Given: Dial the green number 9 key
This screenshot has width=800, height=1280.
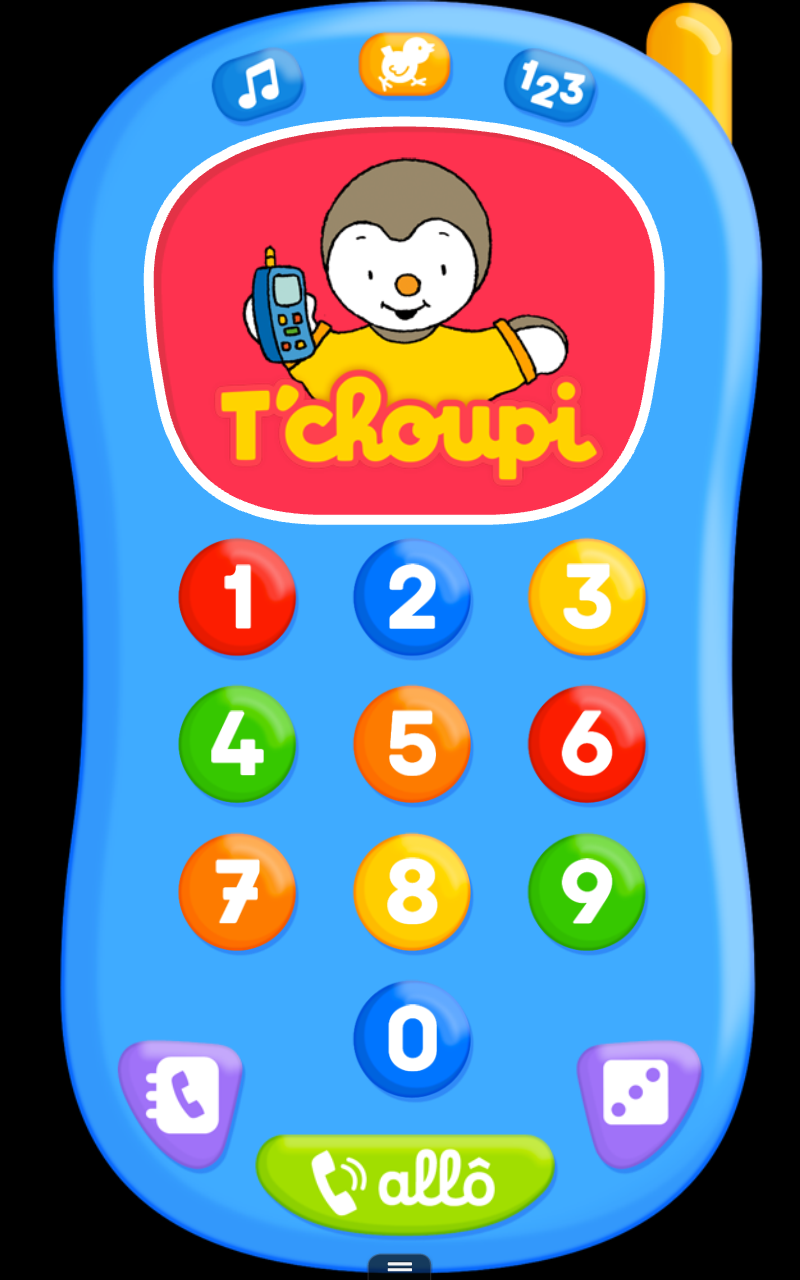Looking at the screenshot, I should [x=587, y=891].
